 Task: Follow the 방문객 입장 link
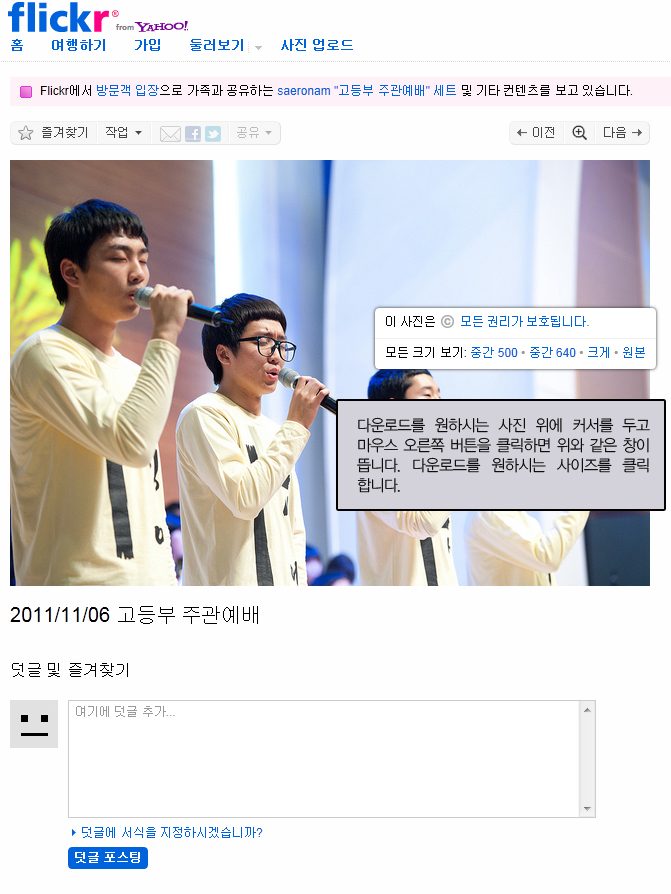pyautogui.click(x=127, y=91)
